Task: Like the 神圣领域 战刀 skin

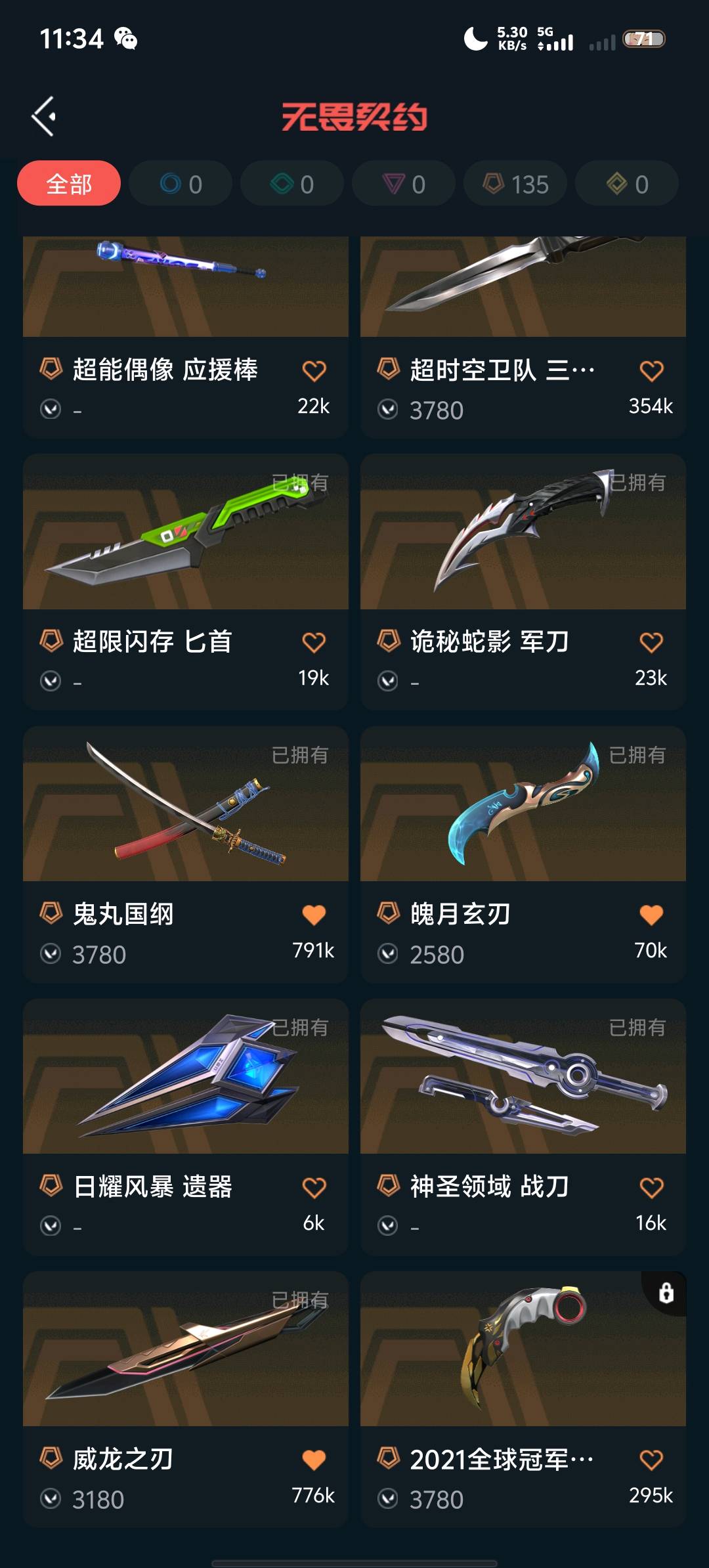Action: (x=651, y=1187)
